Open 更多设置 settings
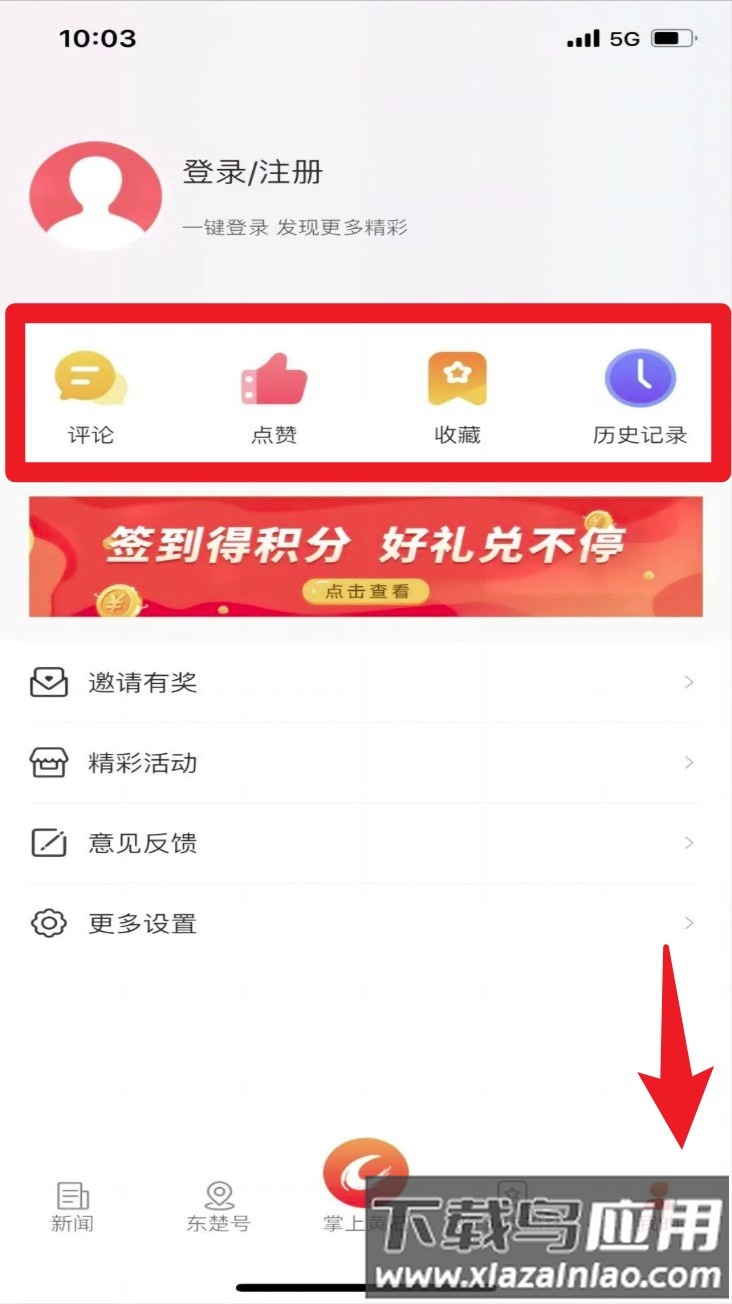732x1304 pixels. 366,923
